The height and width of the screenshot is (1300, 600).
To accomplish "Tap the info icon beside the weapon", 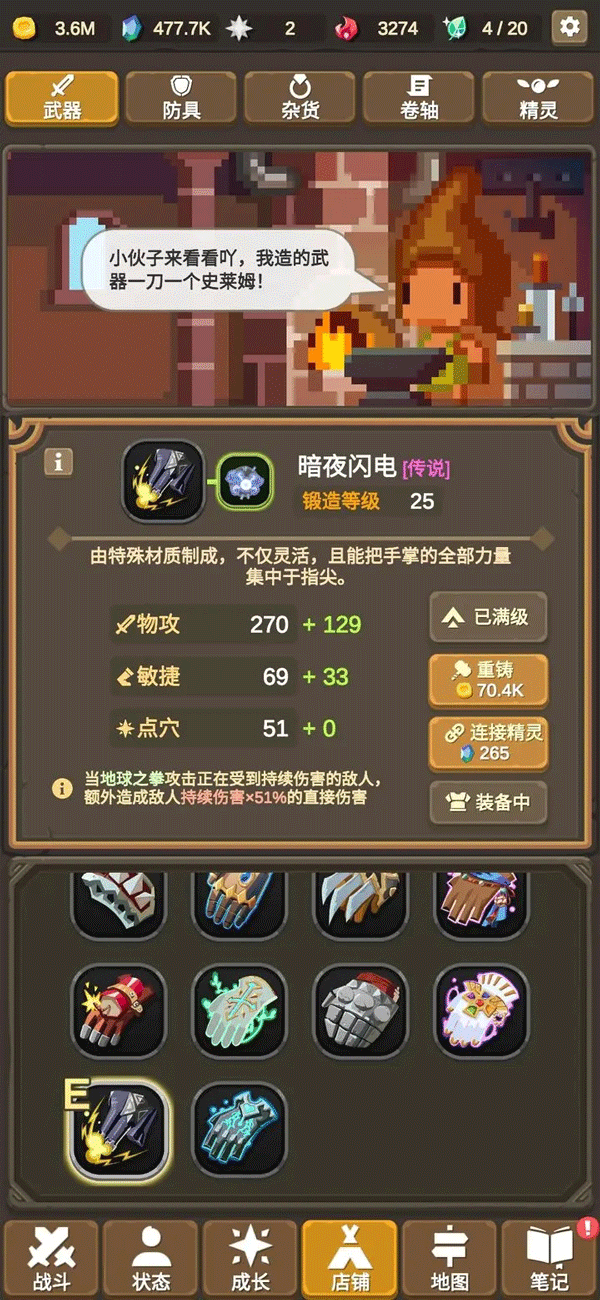I will click(x=59, y=462).
